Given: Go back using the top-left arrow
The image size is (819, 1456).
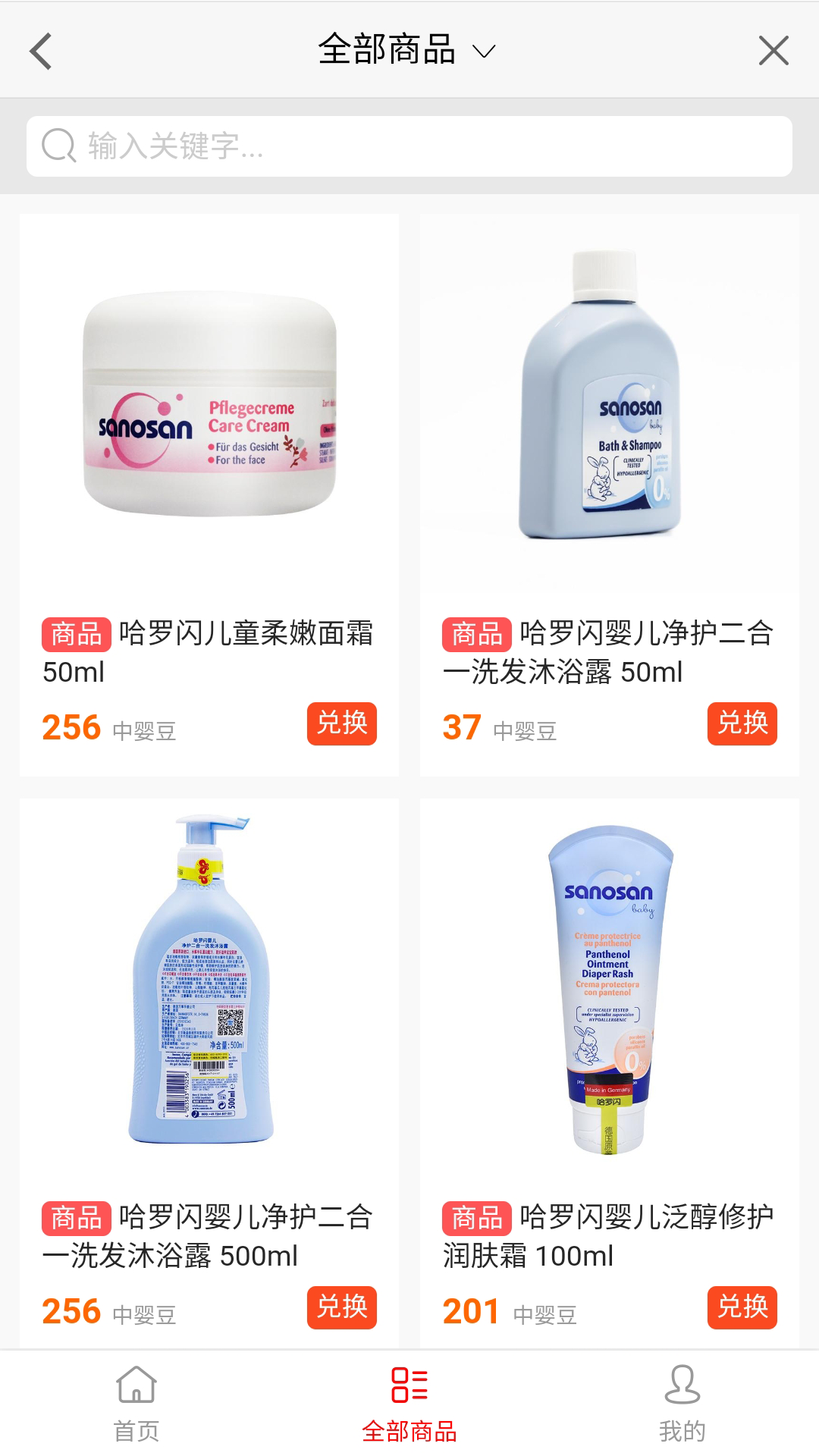Looking at the screenshot, I should click(x=41, y=52).
